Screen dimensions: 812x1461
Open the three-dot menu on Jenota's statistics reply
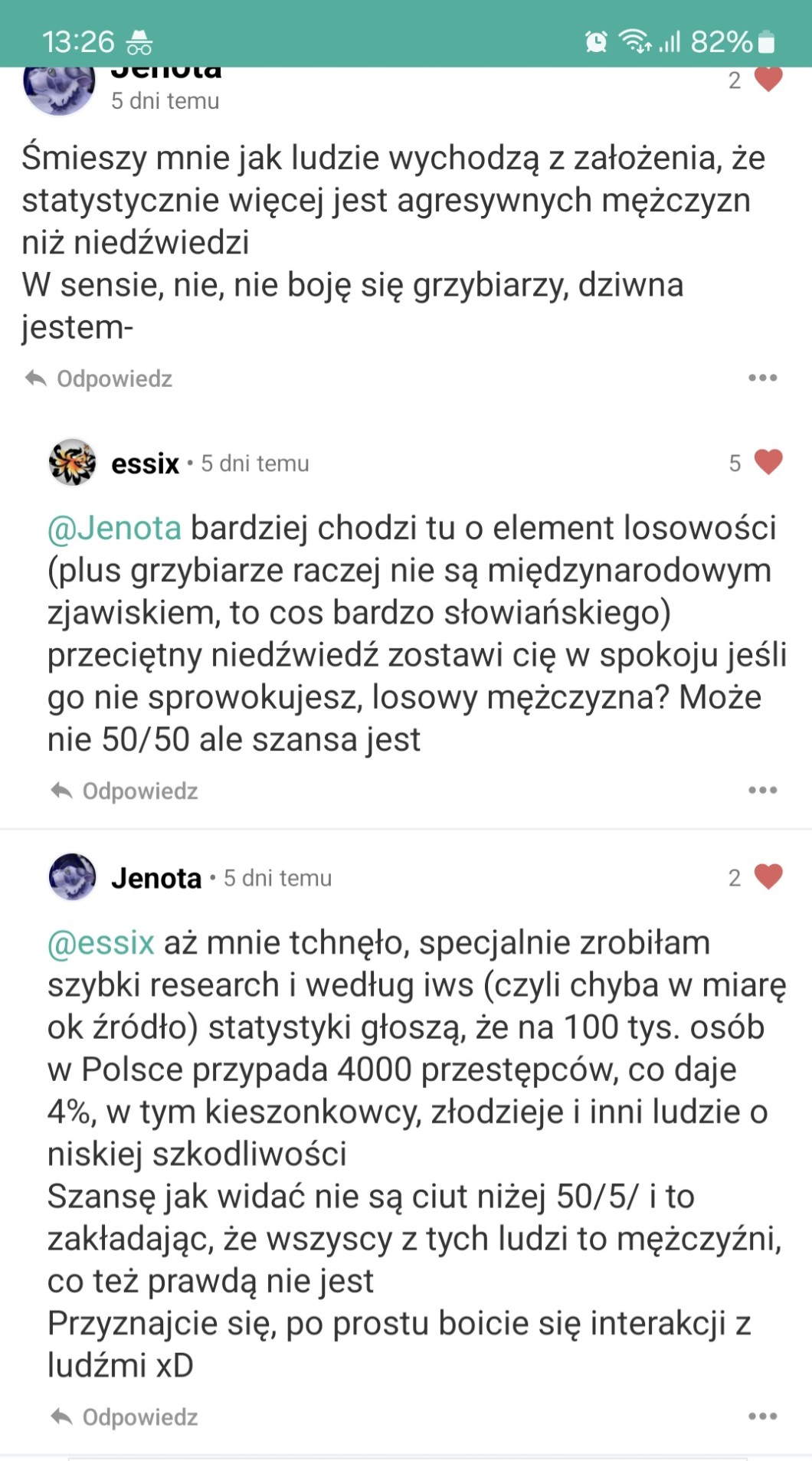(x=763, y=1417)
